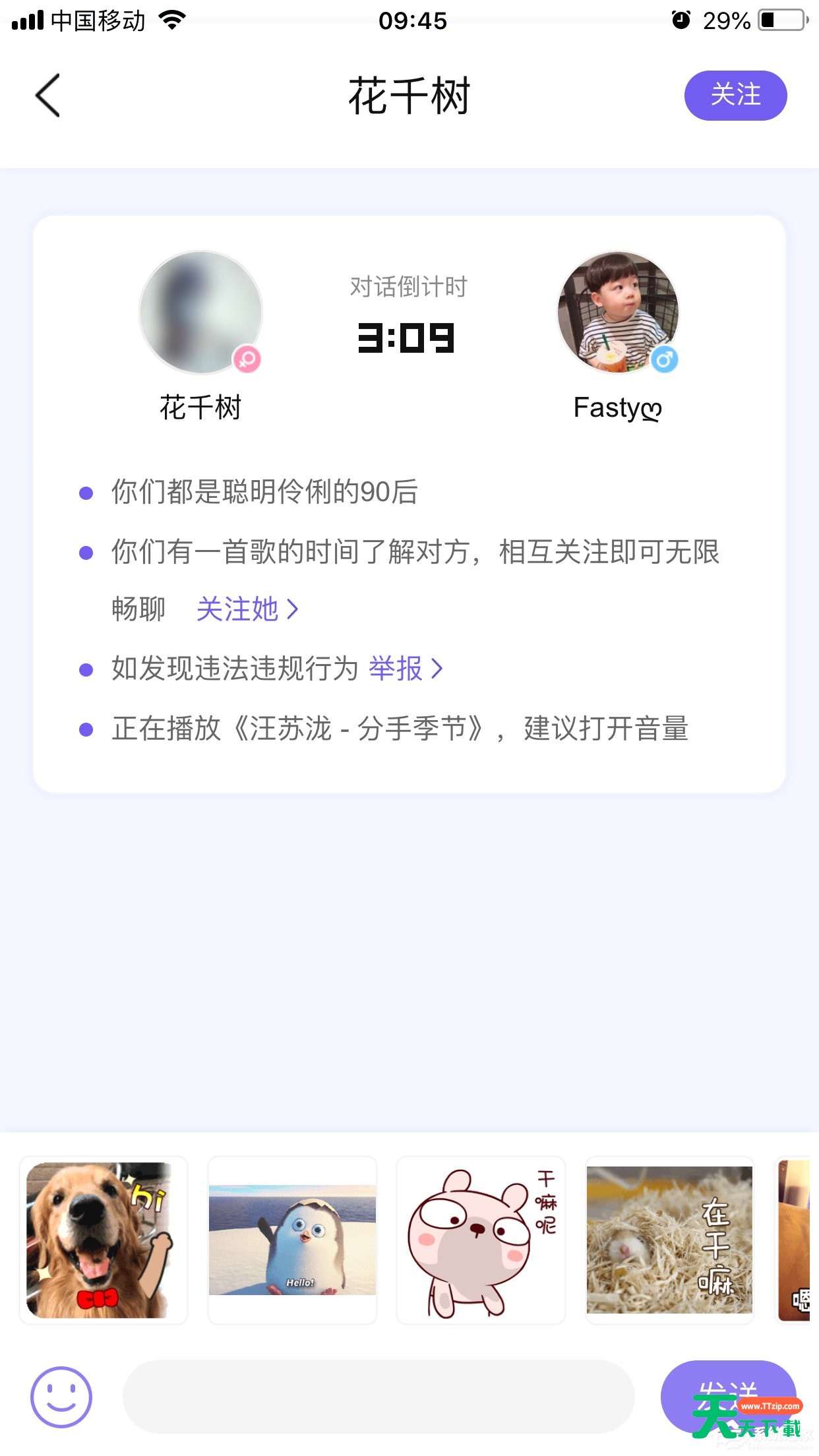Focus the message text field
Screen dimensions: 819x1456
379,1397
